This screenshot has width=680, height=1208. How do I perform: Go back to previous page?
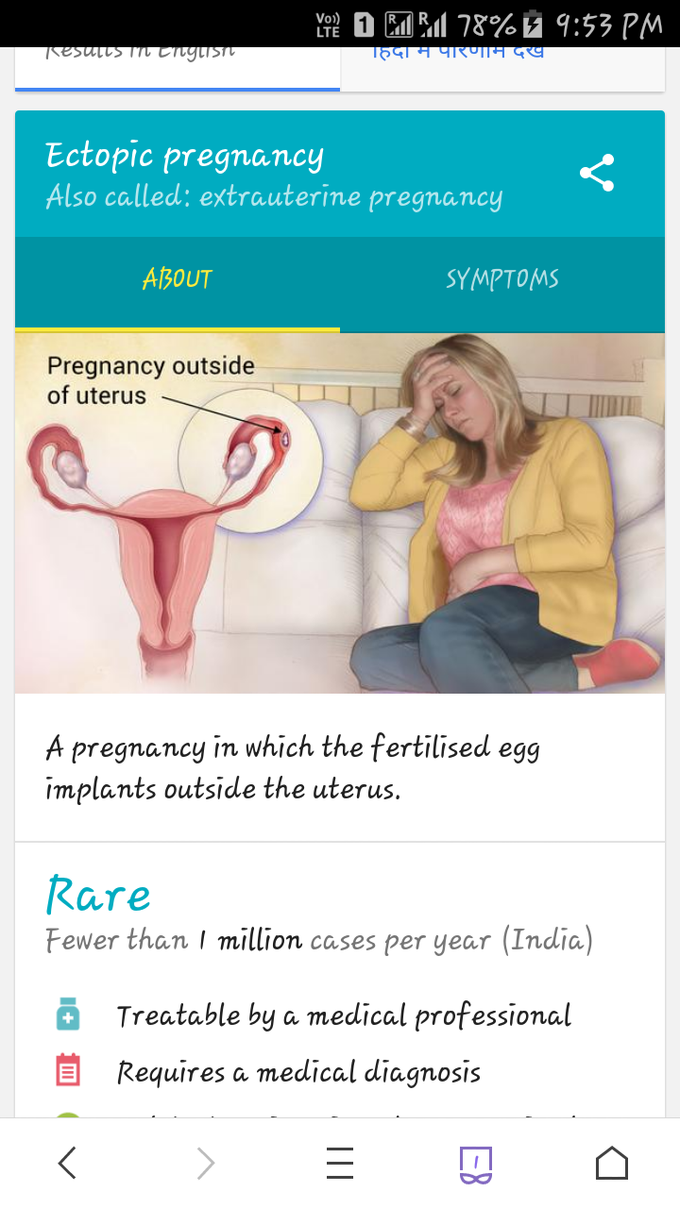67,1162
